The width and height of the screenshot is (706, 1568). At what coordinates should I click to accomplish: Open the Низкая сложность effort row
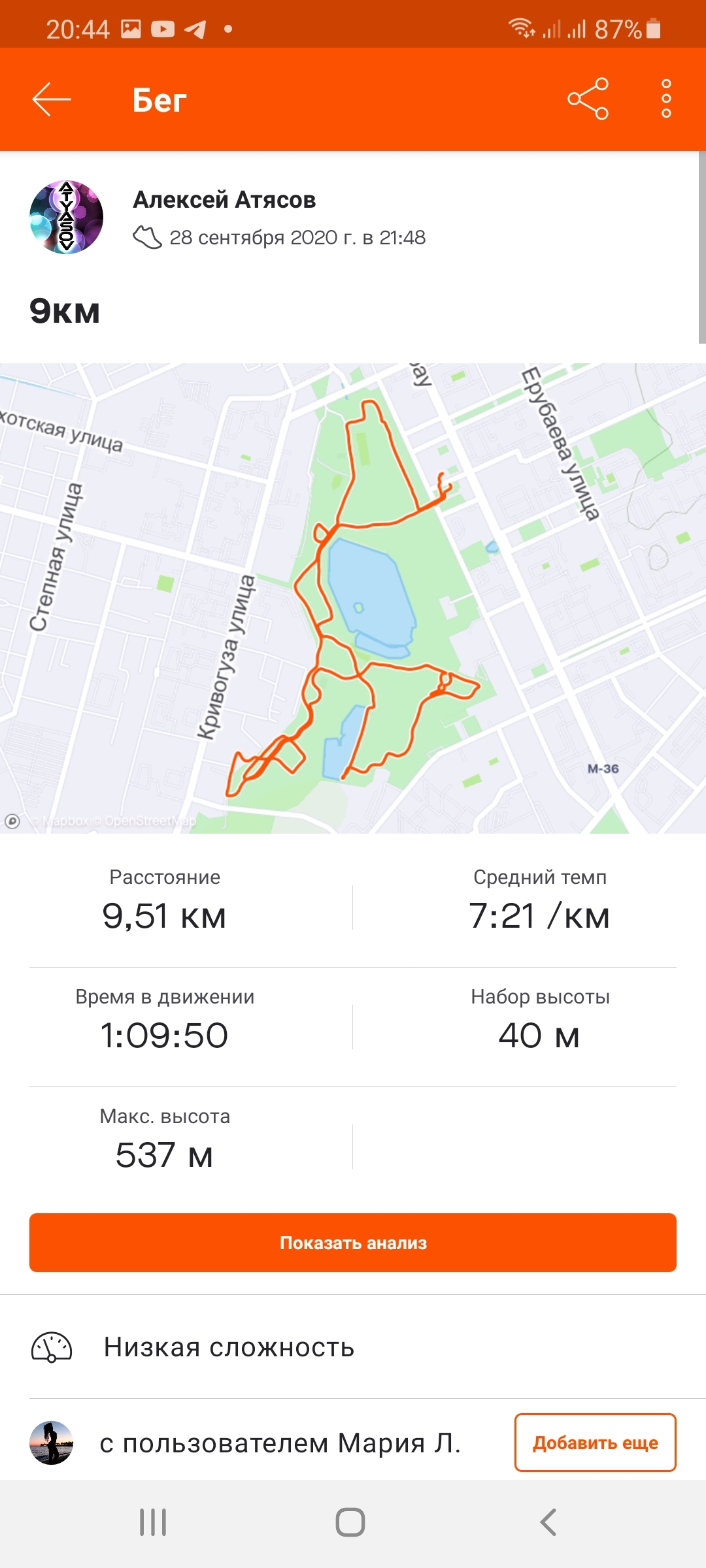pos(229,1347)
